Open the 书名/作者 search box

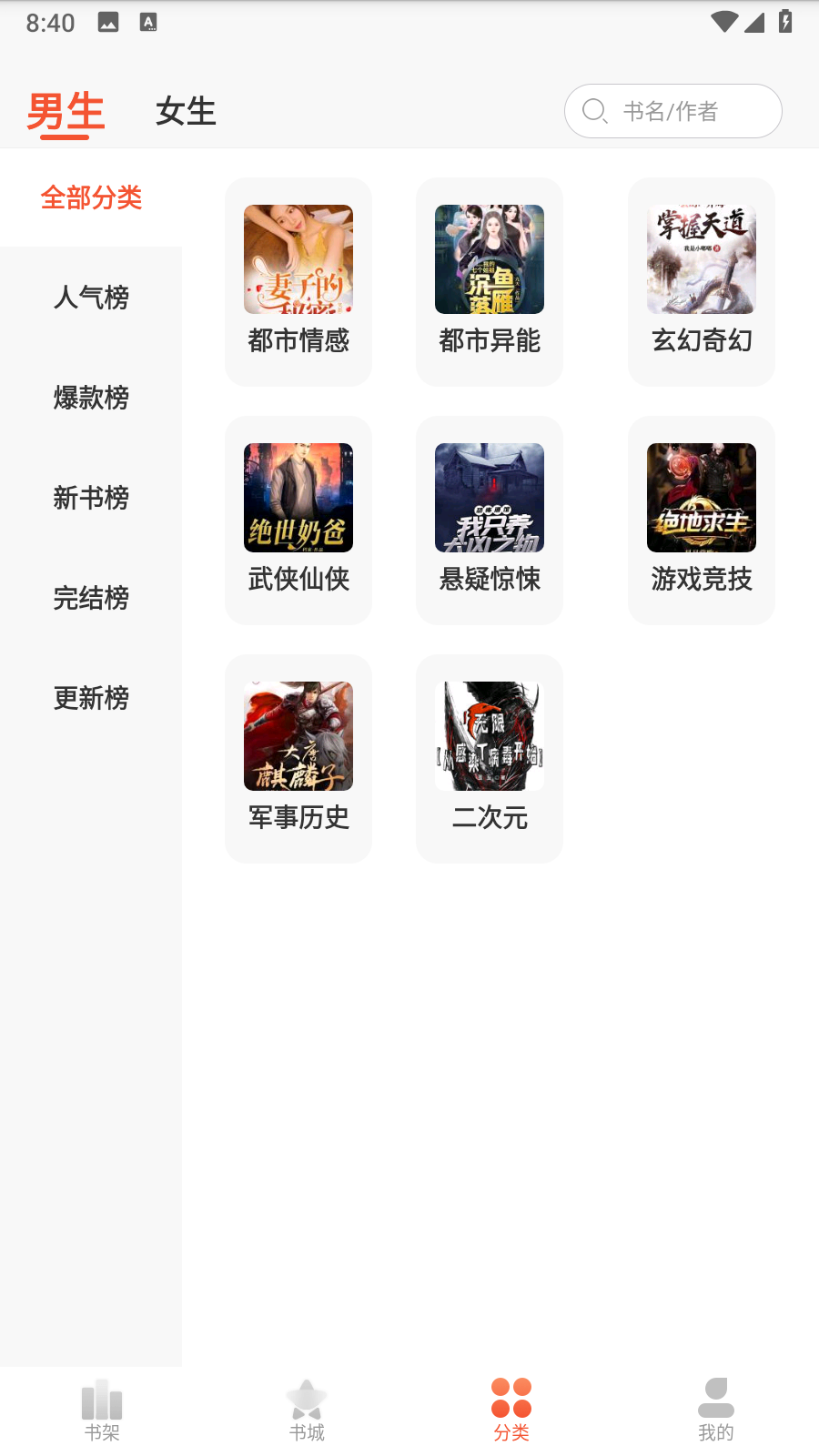pyautogui.click(x=672, y=111)
